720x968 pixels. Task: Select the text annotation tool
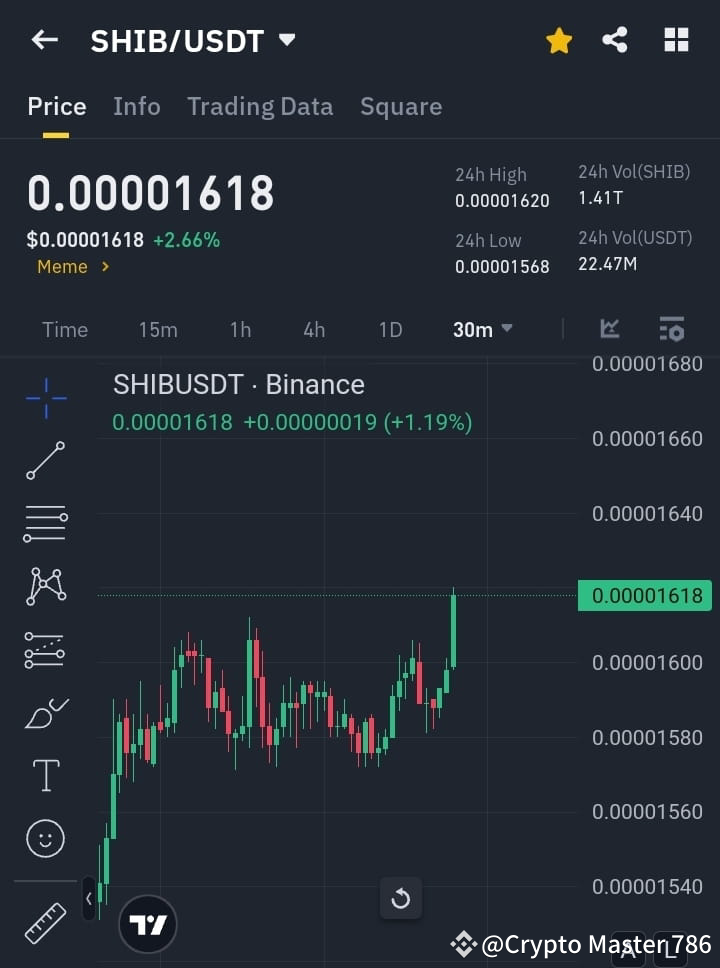tap(44, 774)
